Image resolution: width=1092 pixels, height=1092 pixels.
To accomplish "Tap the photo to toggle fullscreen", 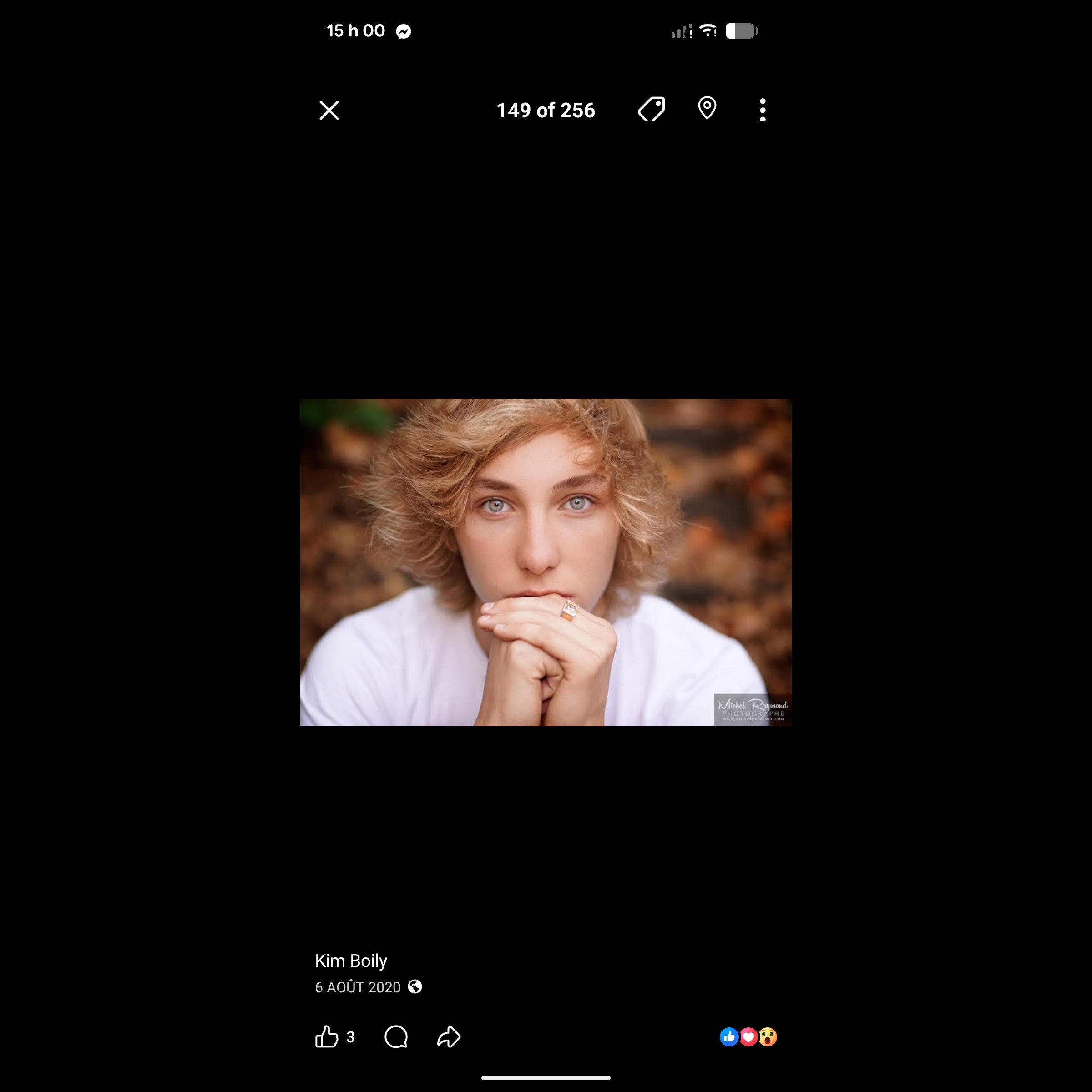I will point(546,562).
